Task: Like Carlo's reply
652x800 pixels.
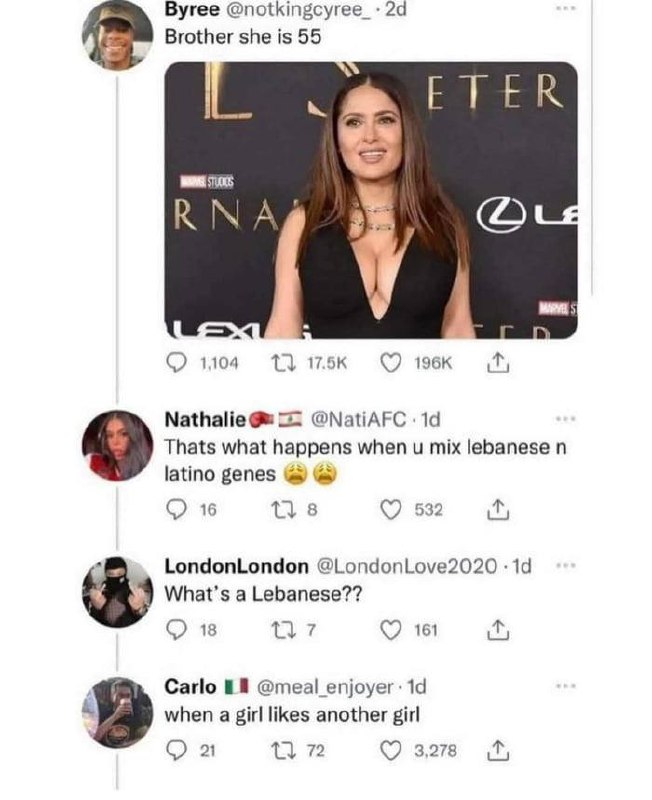Action: tap(391, 751)
